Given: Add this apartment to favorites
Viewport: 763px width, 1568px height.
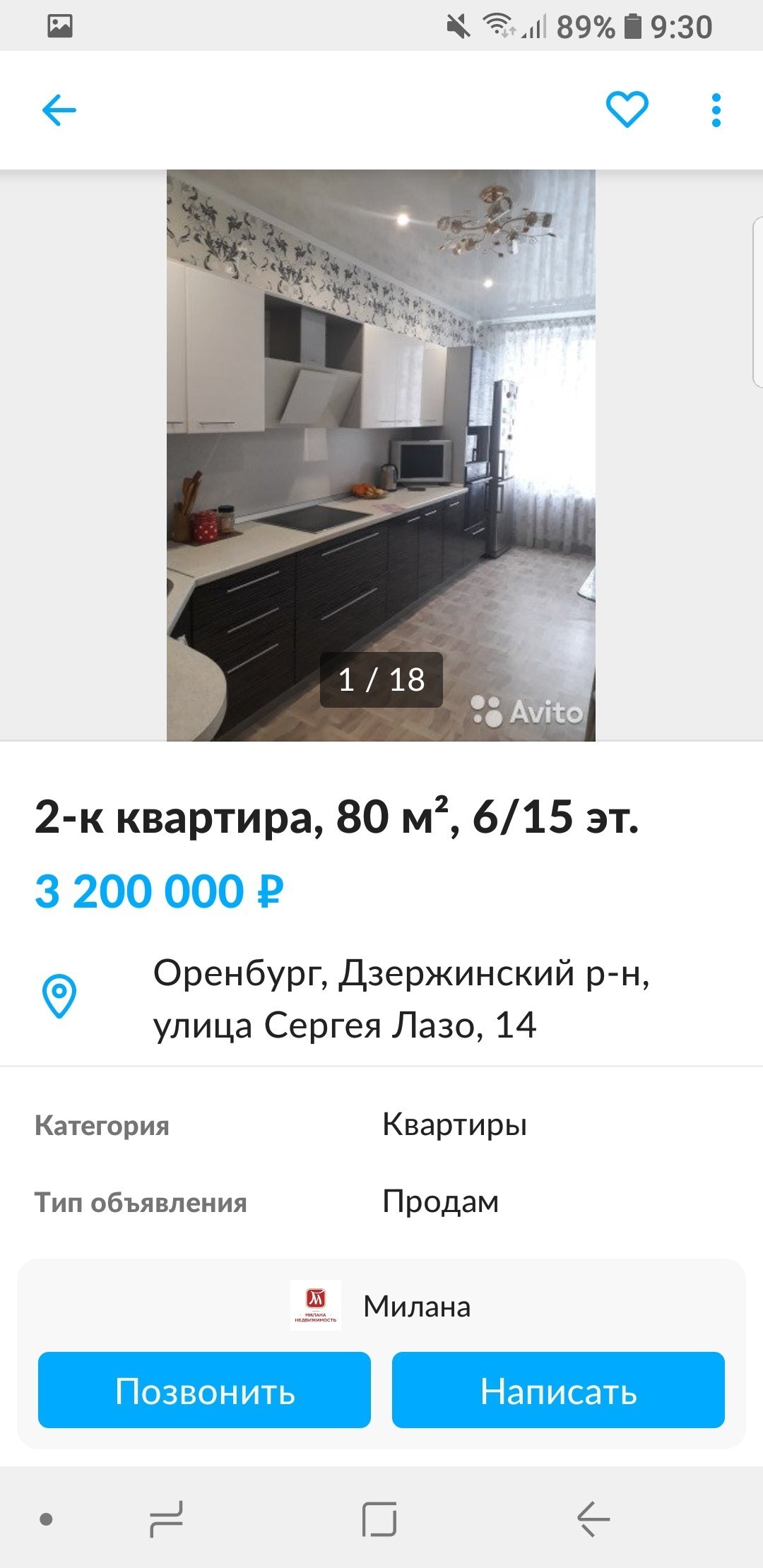Looking at the screenshot, I should (x=627, y=110).
